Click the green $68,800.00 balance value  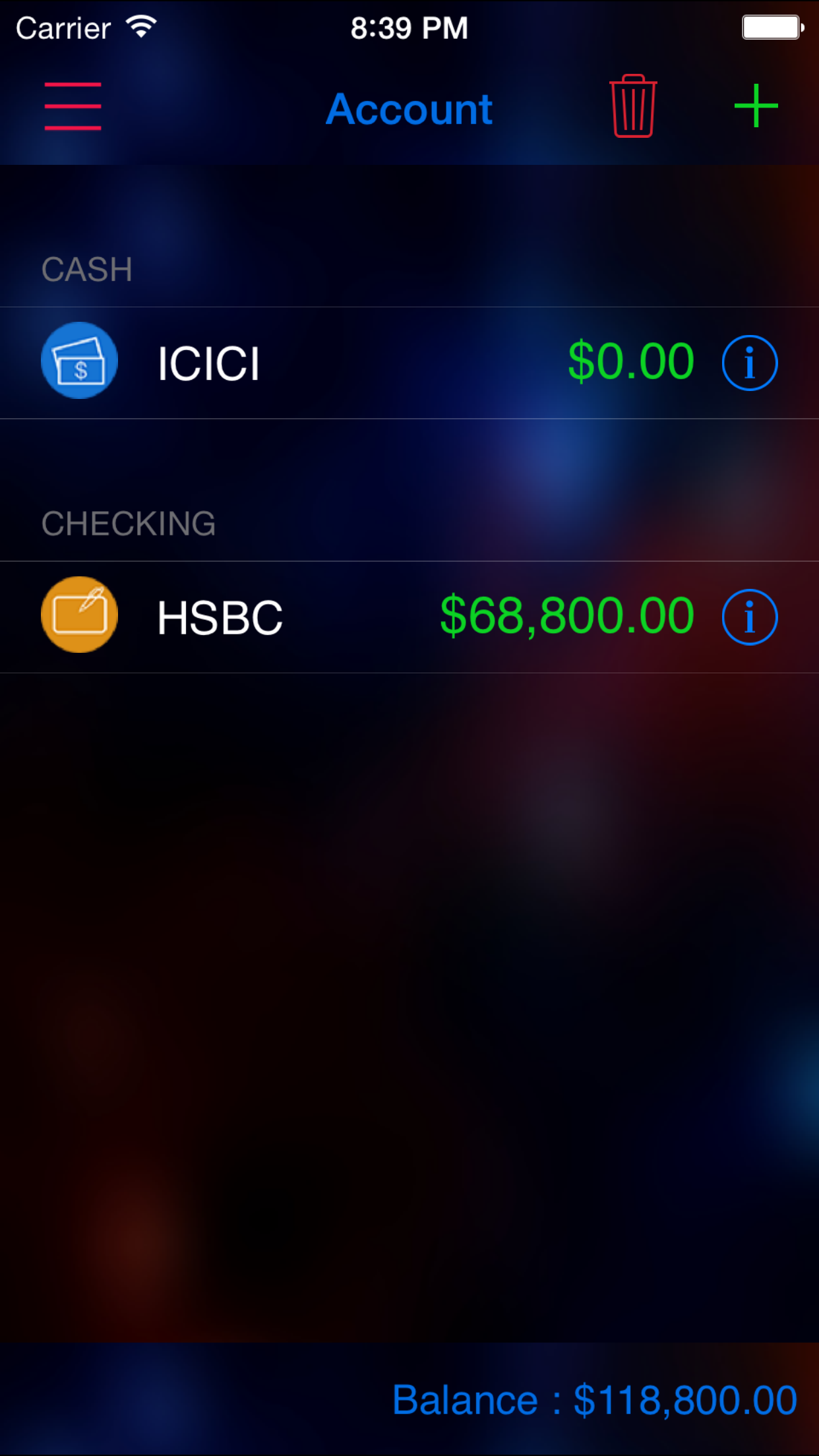[x=567, y=615]
